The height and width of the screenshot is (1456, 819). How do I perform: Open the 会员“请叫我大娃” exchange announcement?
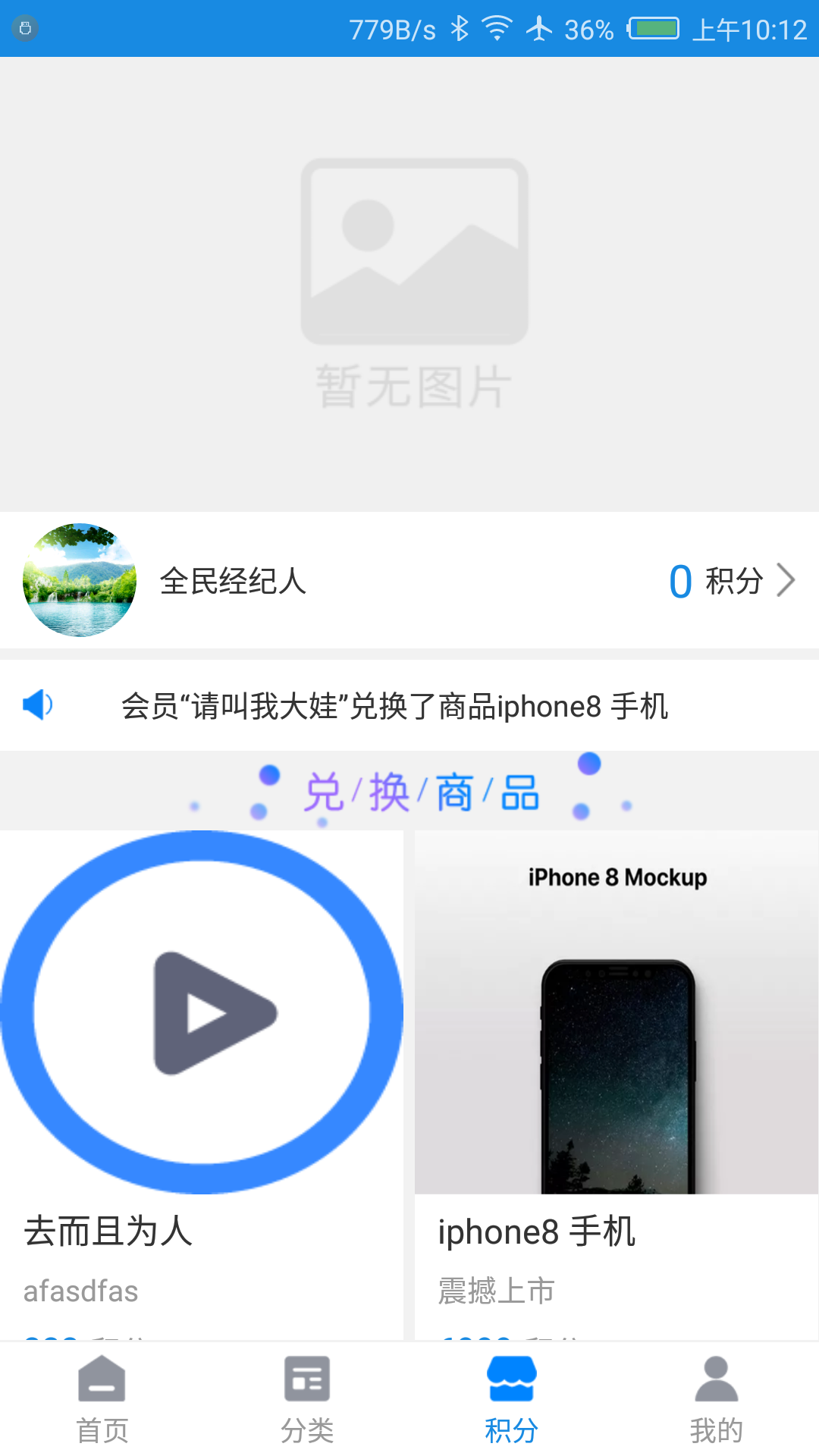click(x=394, y=706)
